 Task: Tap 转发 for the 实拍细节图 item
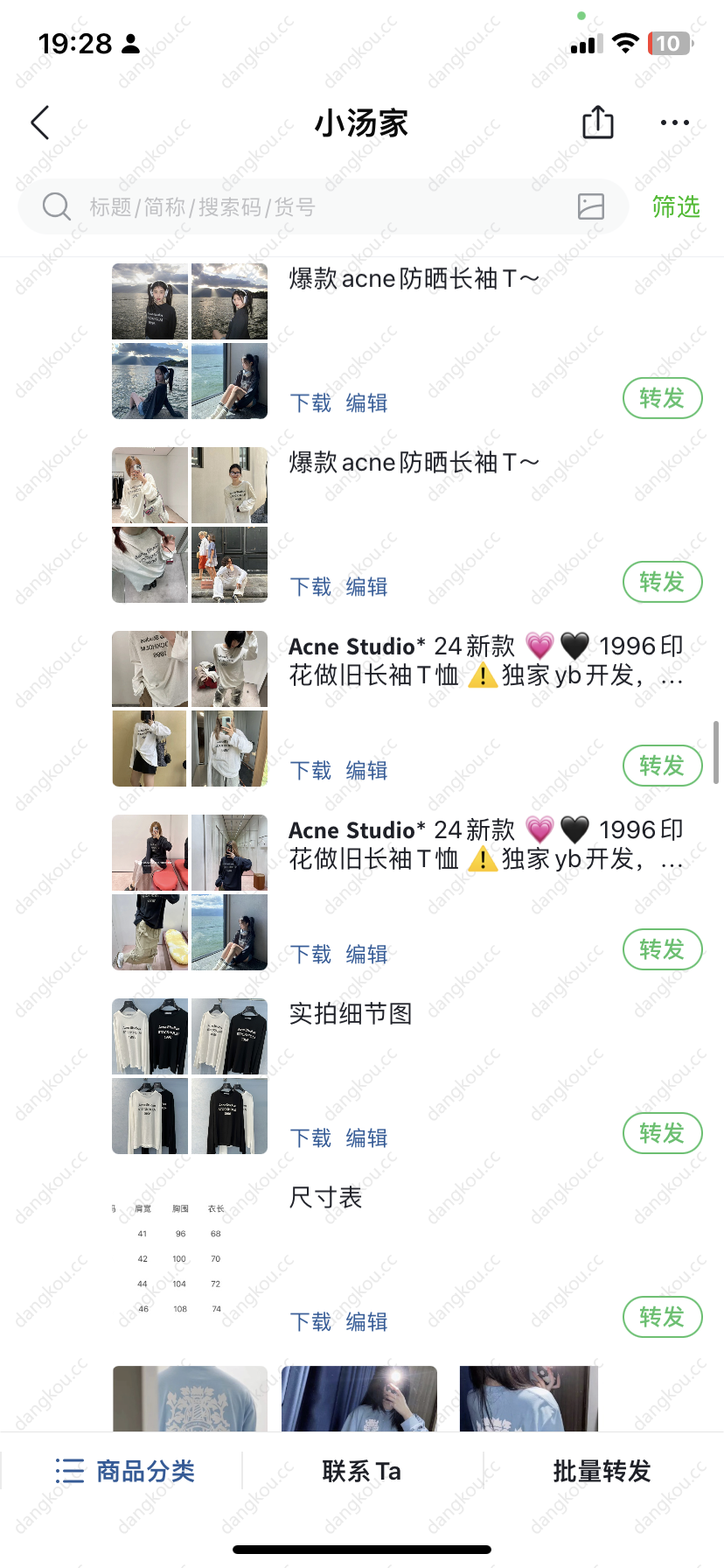coord(662,1133)
